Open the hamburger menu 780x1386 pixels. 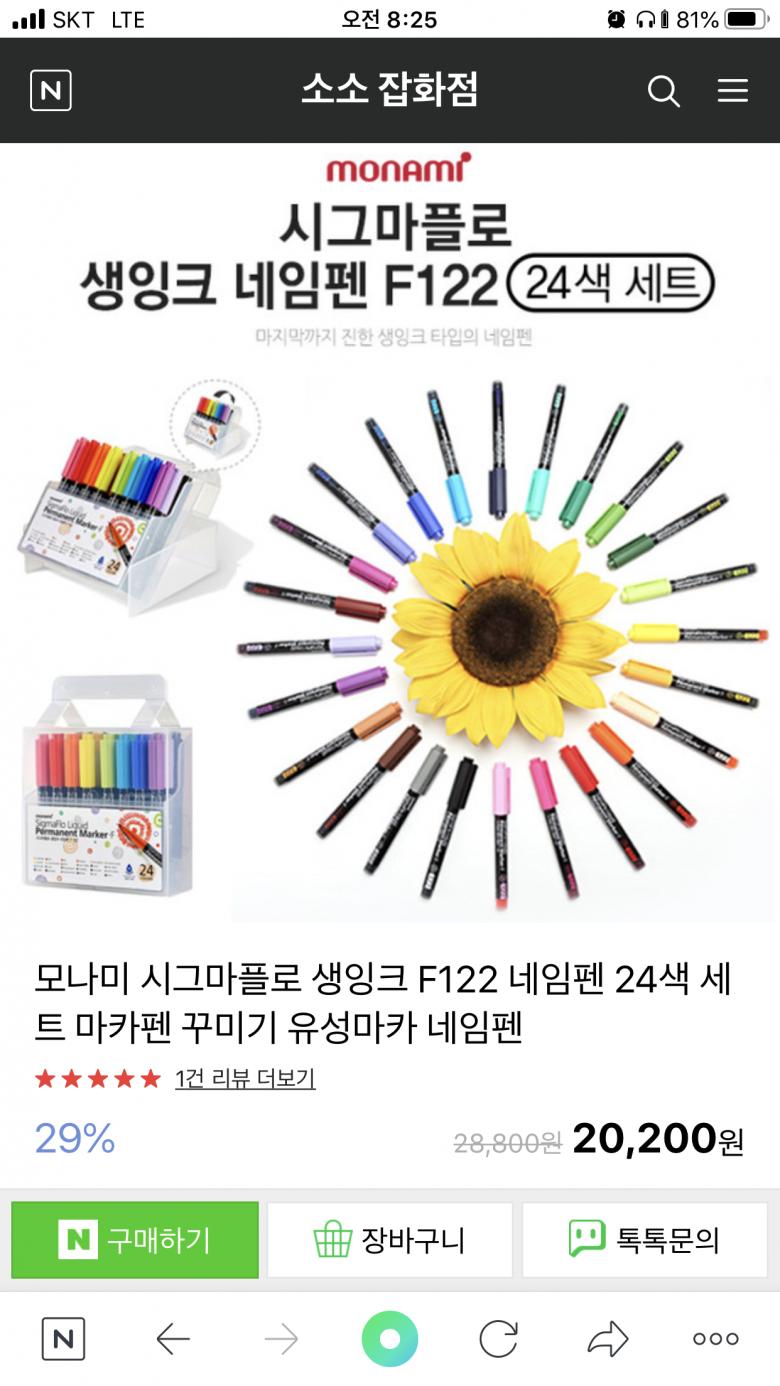pyautogui.click(x=733, y=91)
